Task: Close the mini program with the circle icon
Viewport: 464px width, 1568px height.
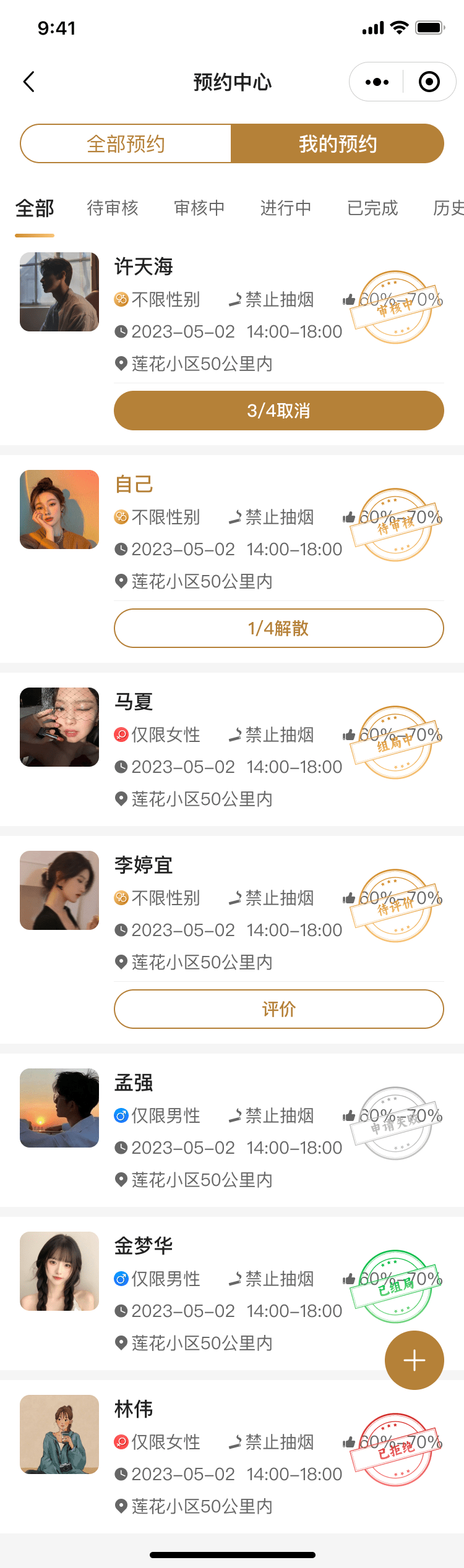Action: 429,82
